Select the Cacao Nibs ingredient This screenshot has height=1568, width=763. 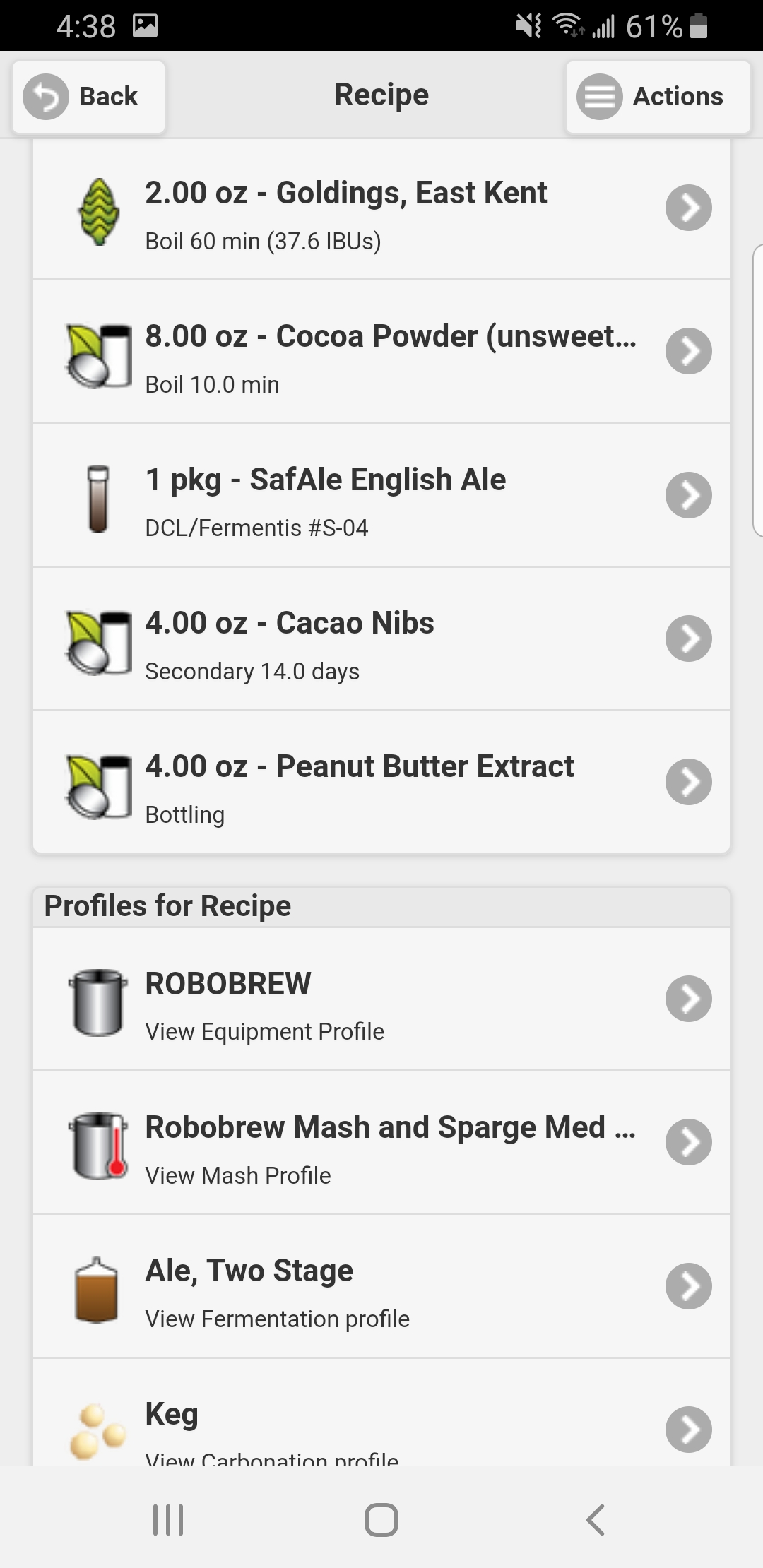(381, 639)
